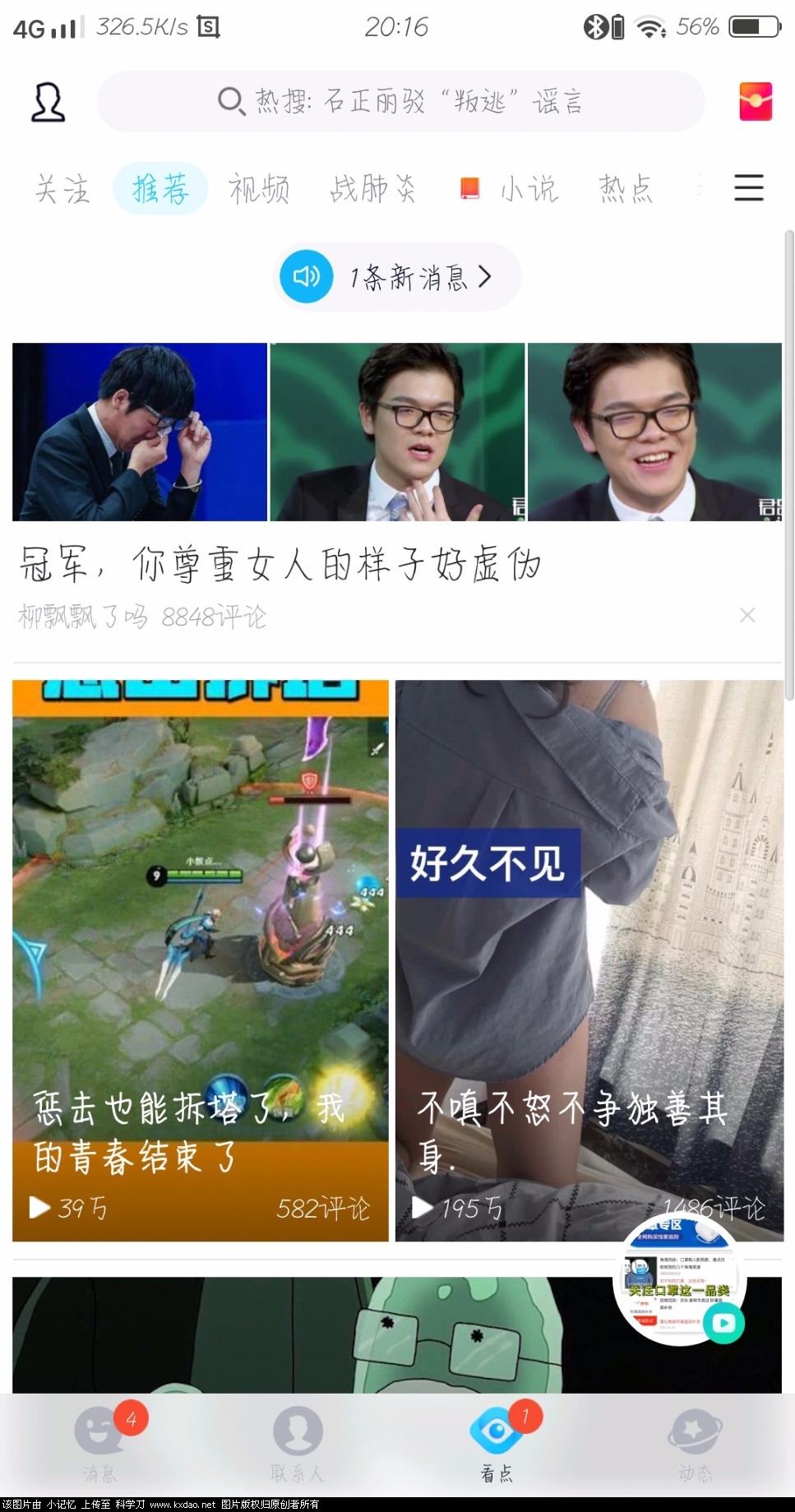795x1512 pixels.
Task: Open the red envelope icon
Action: tap(755, 102)
